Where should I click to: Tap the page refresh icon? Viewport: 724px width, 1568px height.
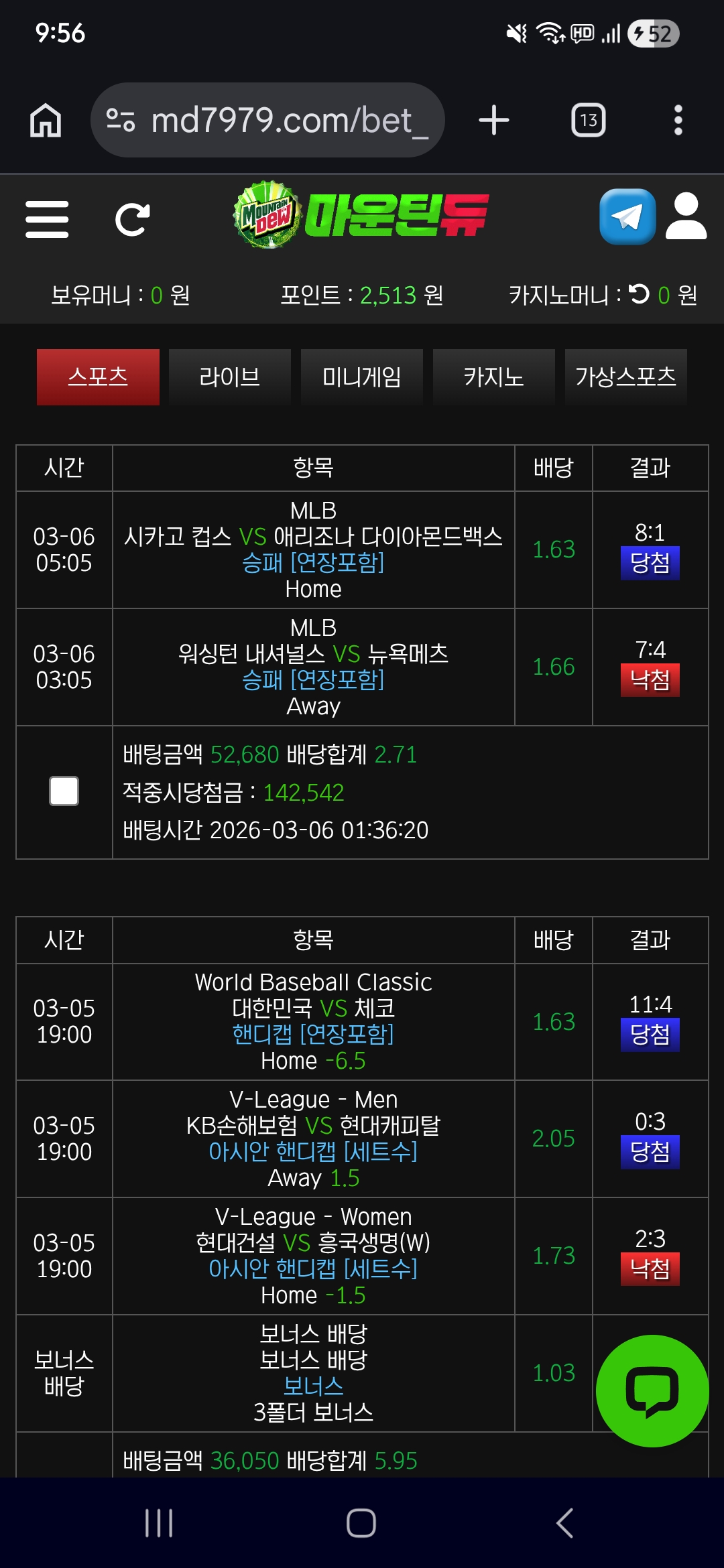click(x=132, y=219)
